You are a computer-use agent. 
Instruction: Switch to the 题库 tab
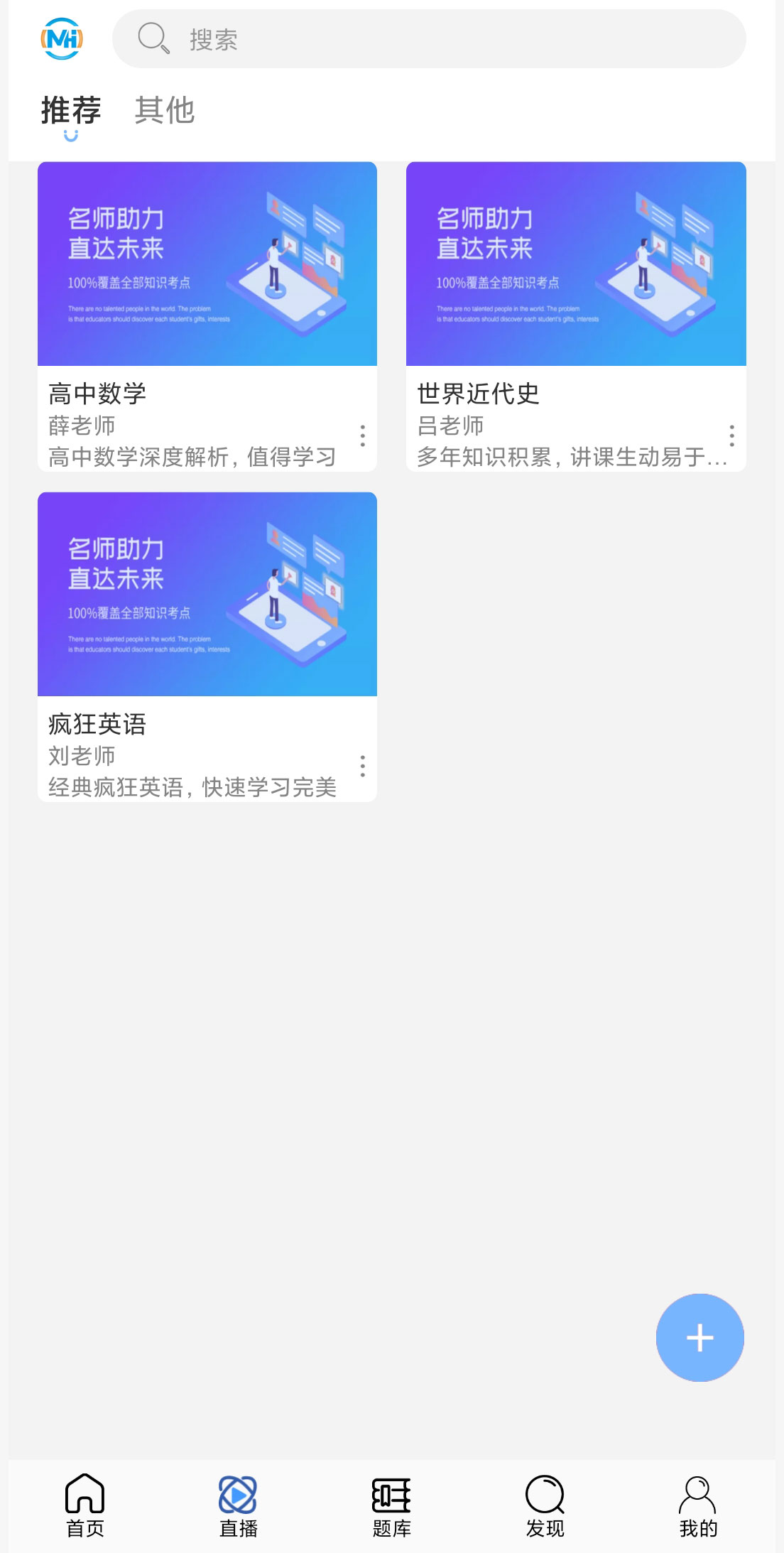[x=392, y=1505]
